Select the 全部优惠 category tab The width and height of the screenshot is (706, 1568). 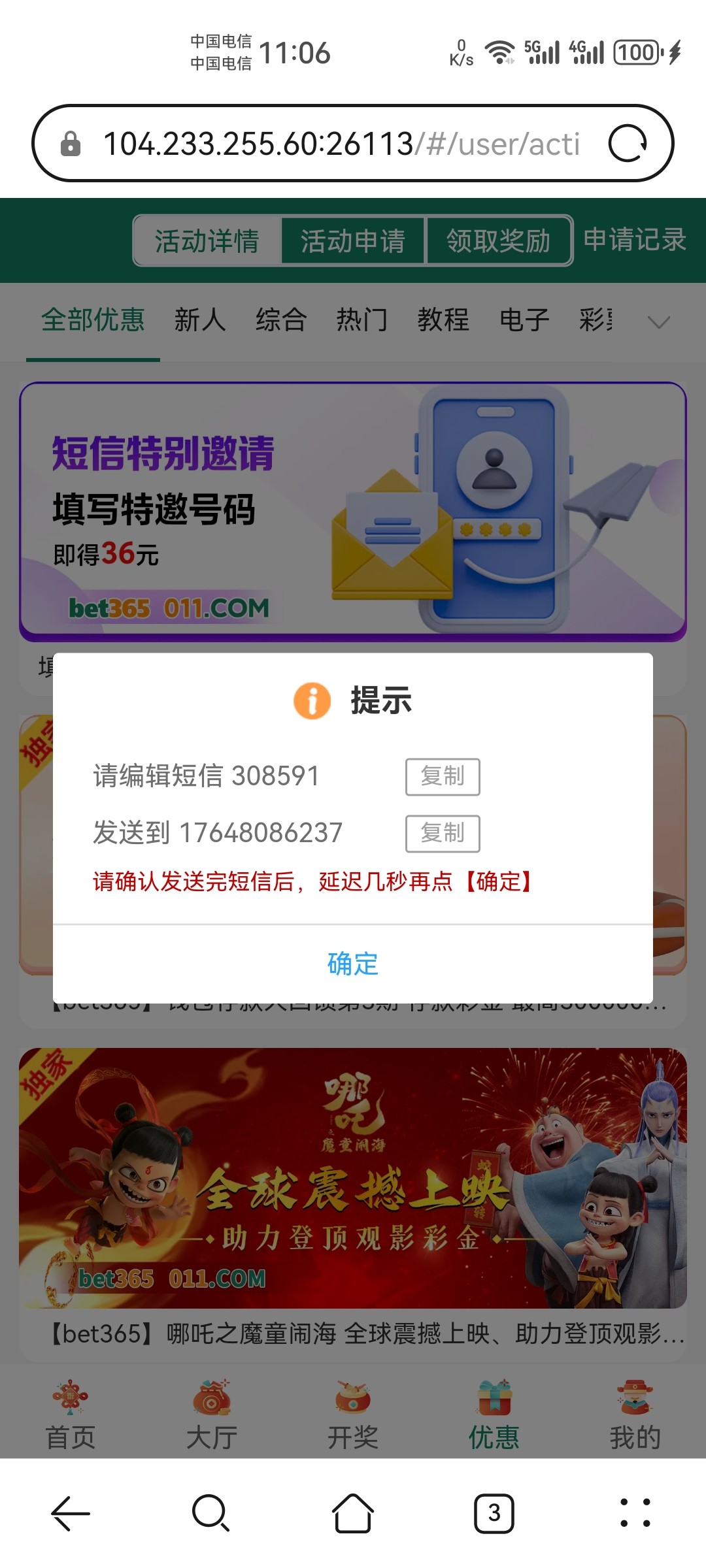click(93, 320)
